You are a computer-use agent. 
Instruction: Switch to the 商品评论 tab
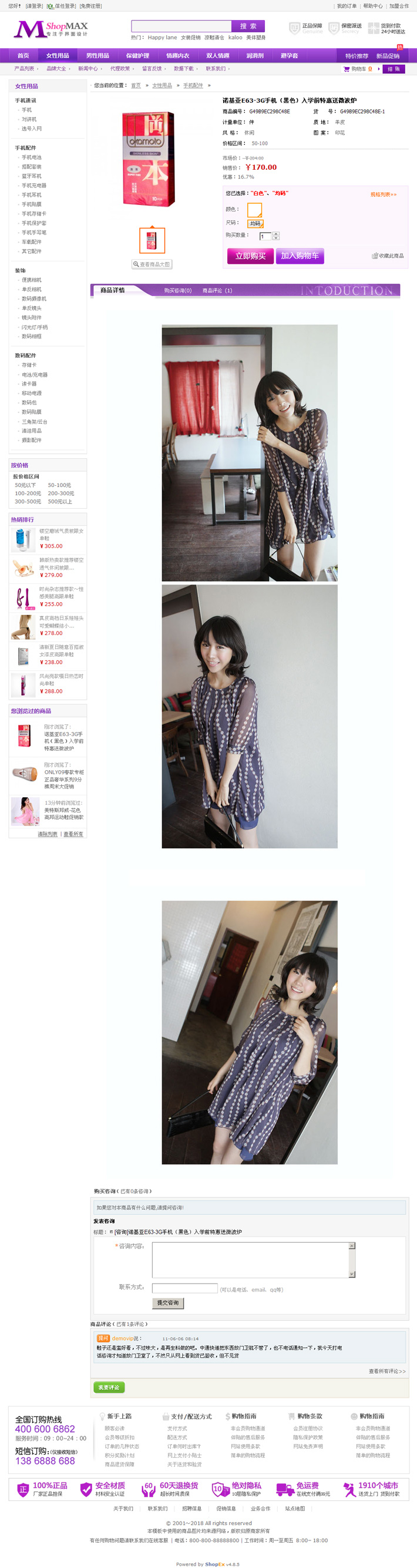tap(217, 291)
